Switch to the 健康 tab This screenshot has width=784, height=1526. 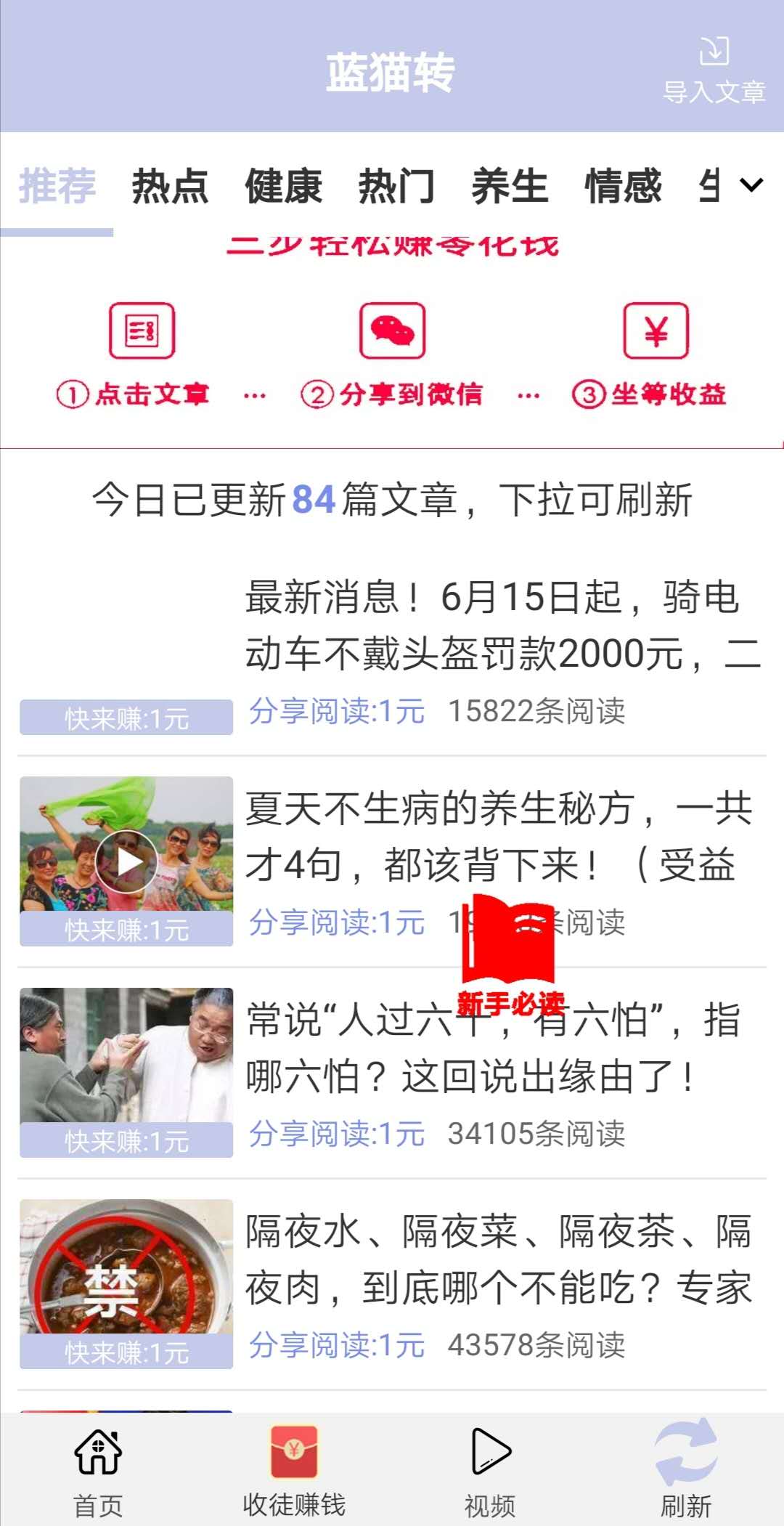[x=283, y=186]
